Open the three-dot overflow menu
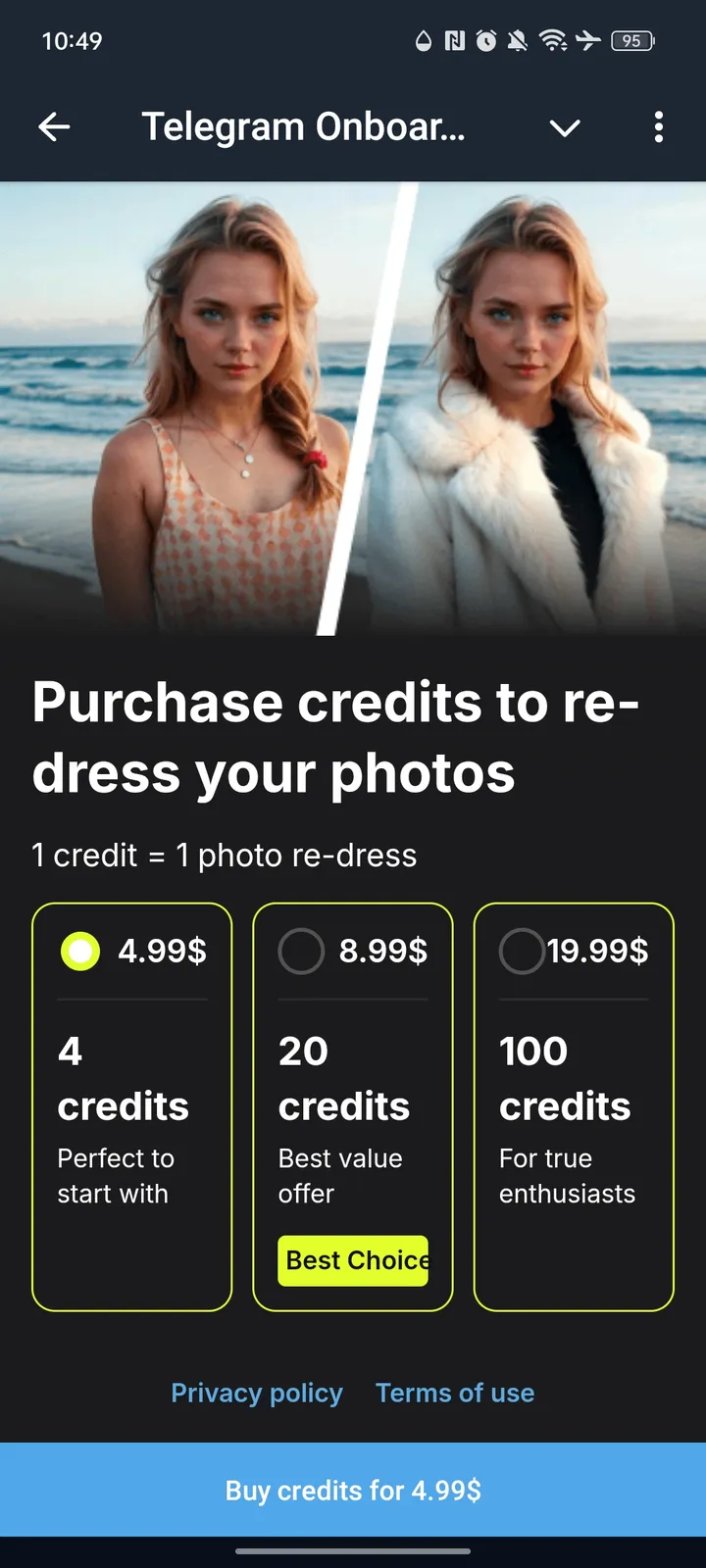This screenshot has width=706, height=1568. click(x=659, y=126)
